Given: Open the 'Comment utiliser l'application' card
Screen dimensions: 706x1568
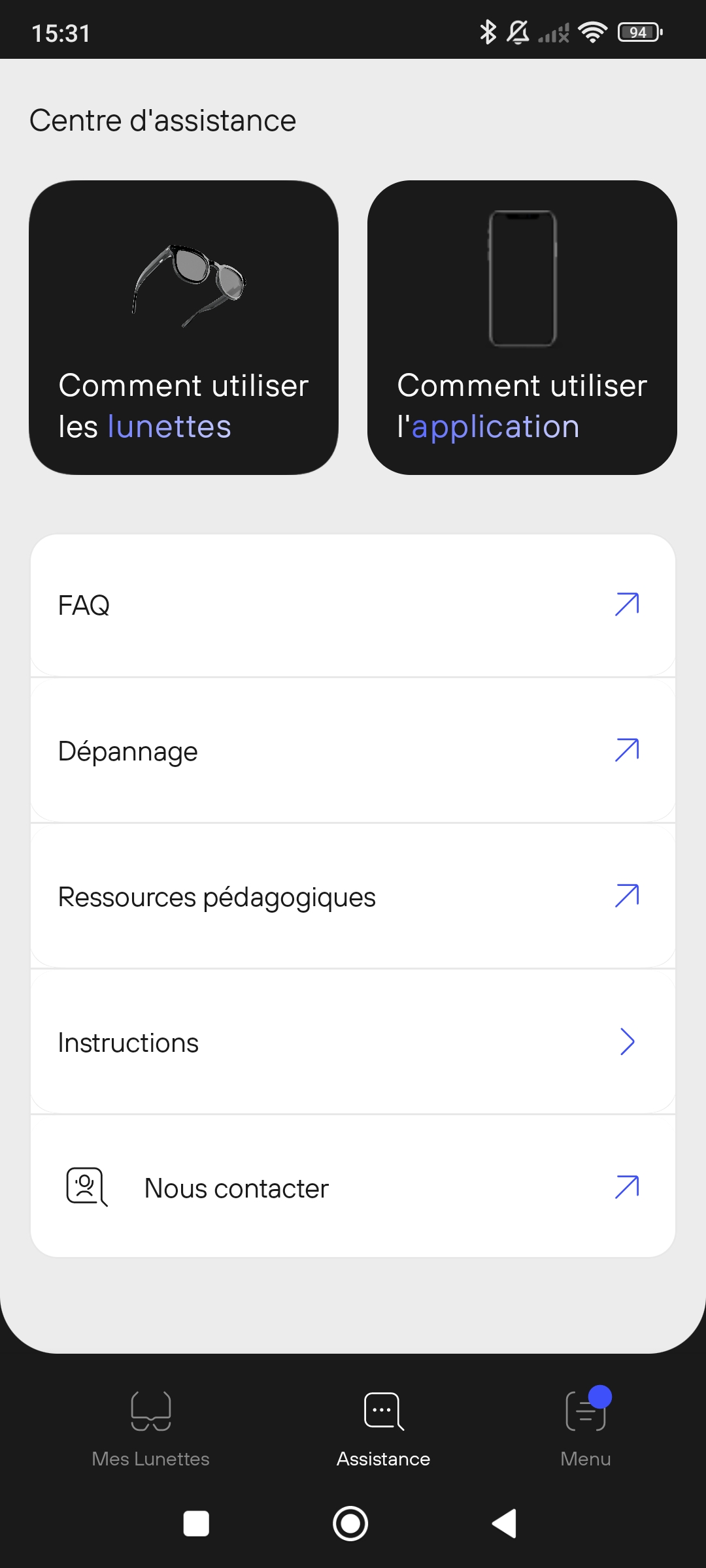Looking at the screenshot, I should (522, 327).
